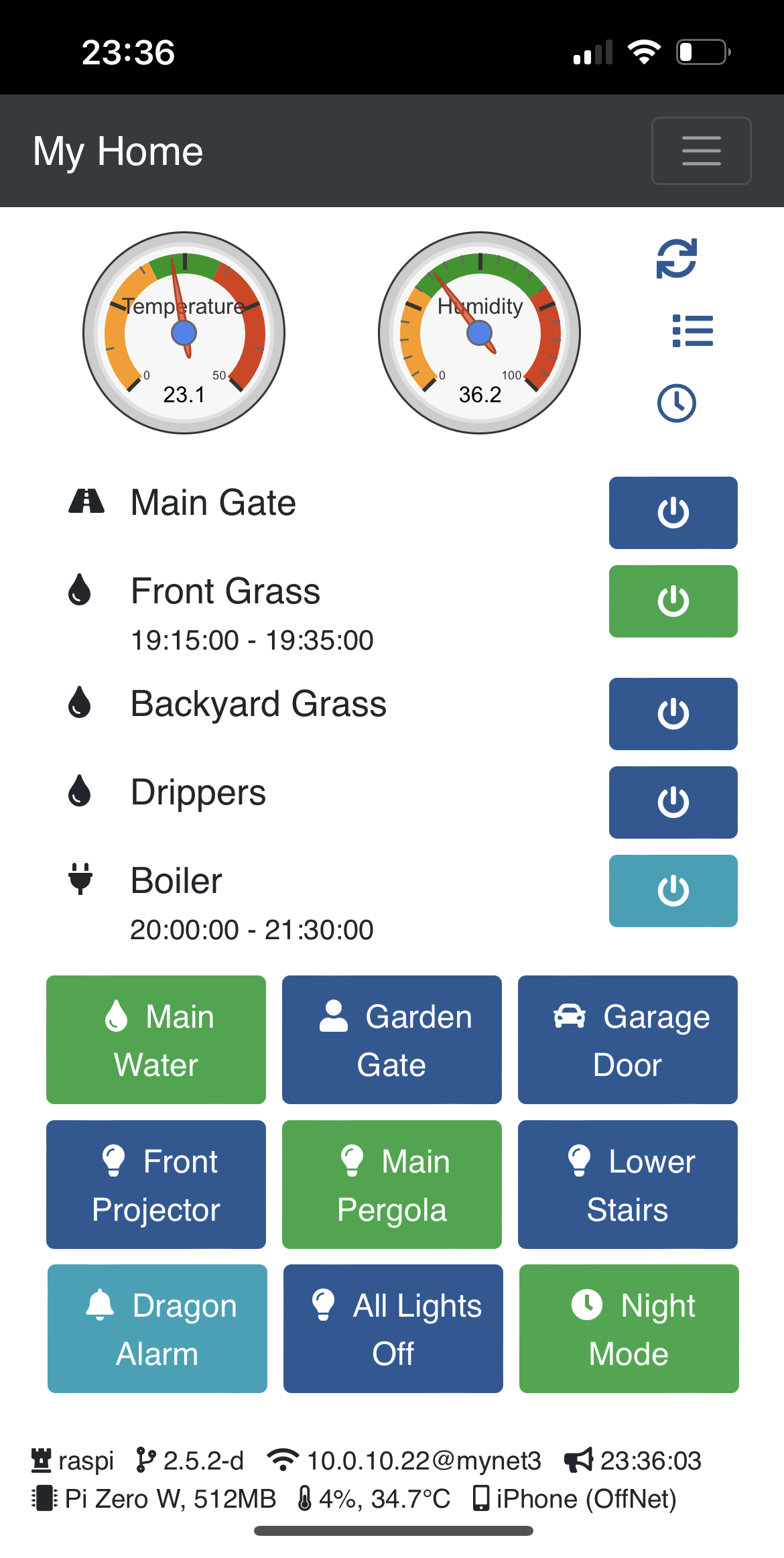
Task: Toggle the Drippers power button
Action: point(673,802)
